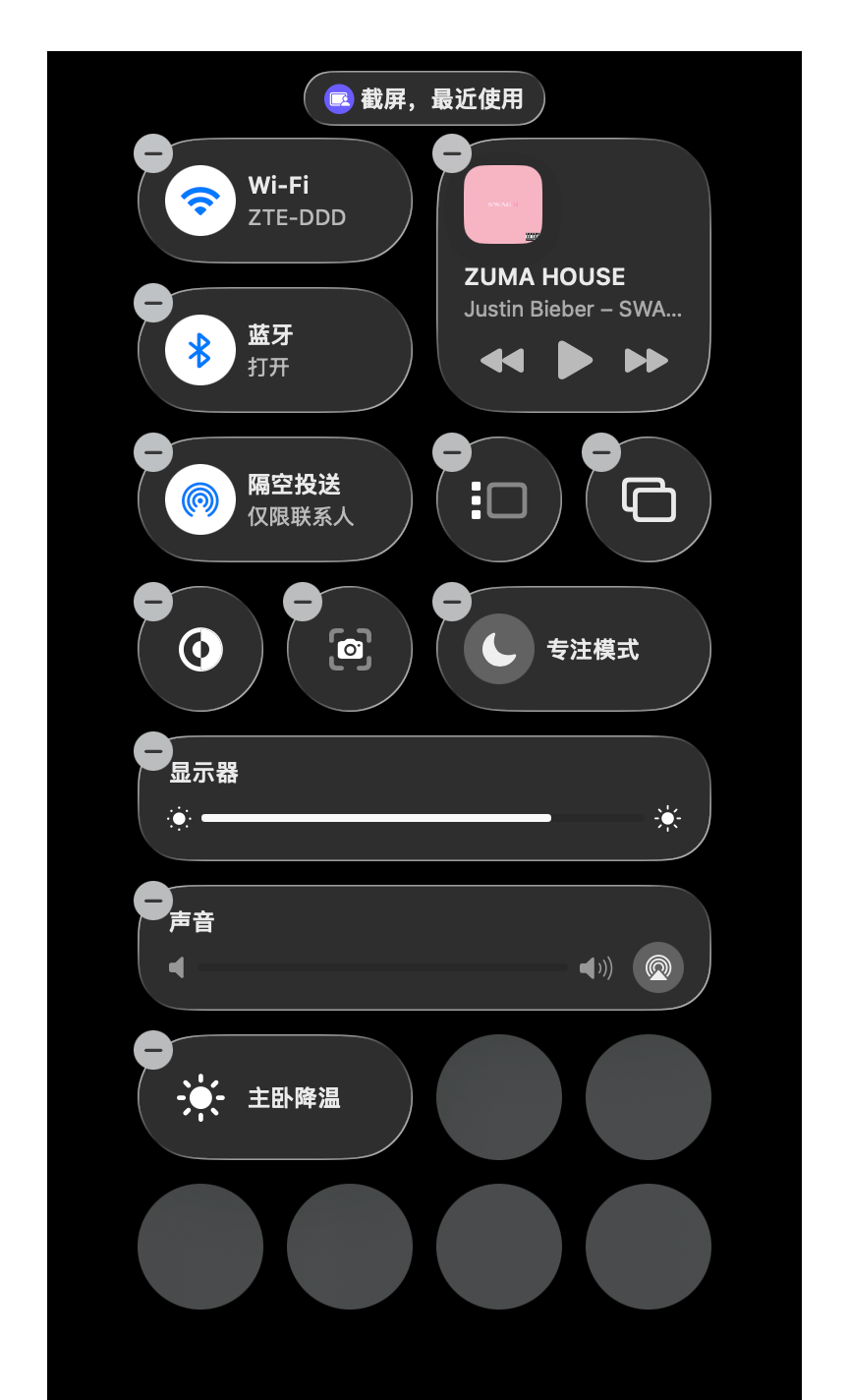849x1400 pixels.
Task: Remove the Wi-Fi control with its minus badge
Action: point(153,153)
